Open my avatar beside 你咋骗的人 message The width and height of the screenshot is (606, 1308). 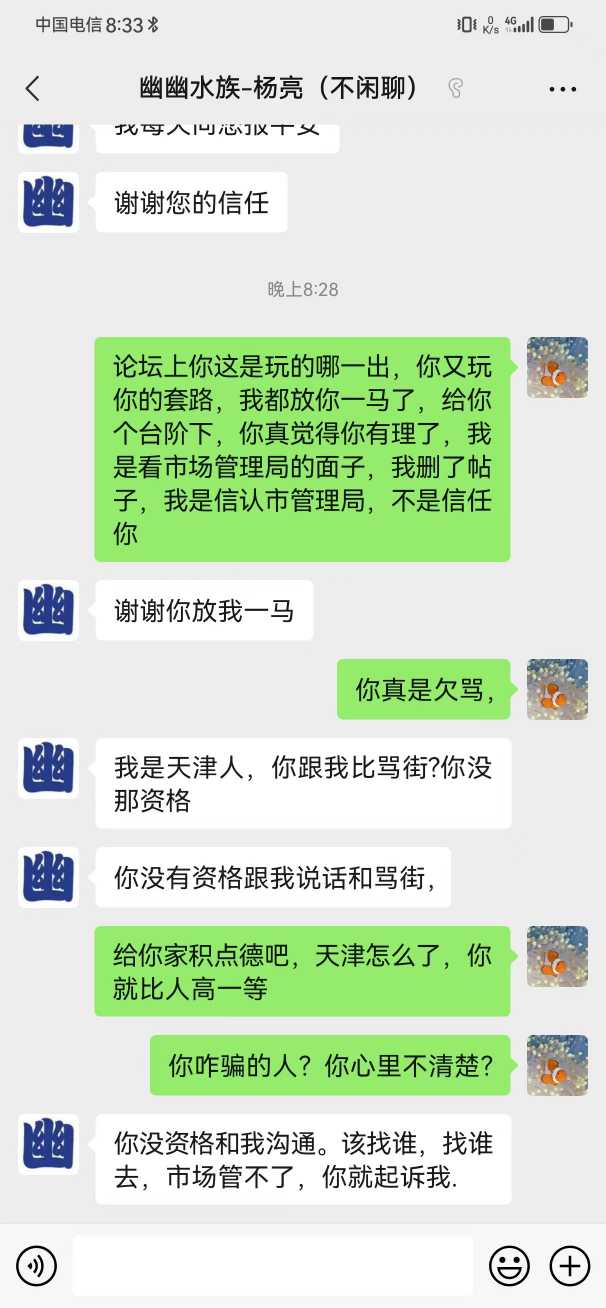coord(557,1065)
